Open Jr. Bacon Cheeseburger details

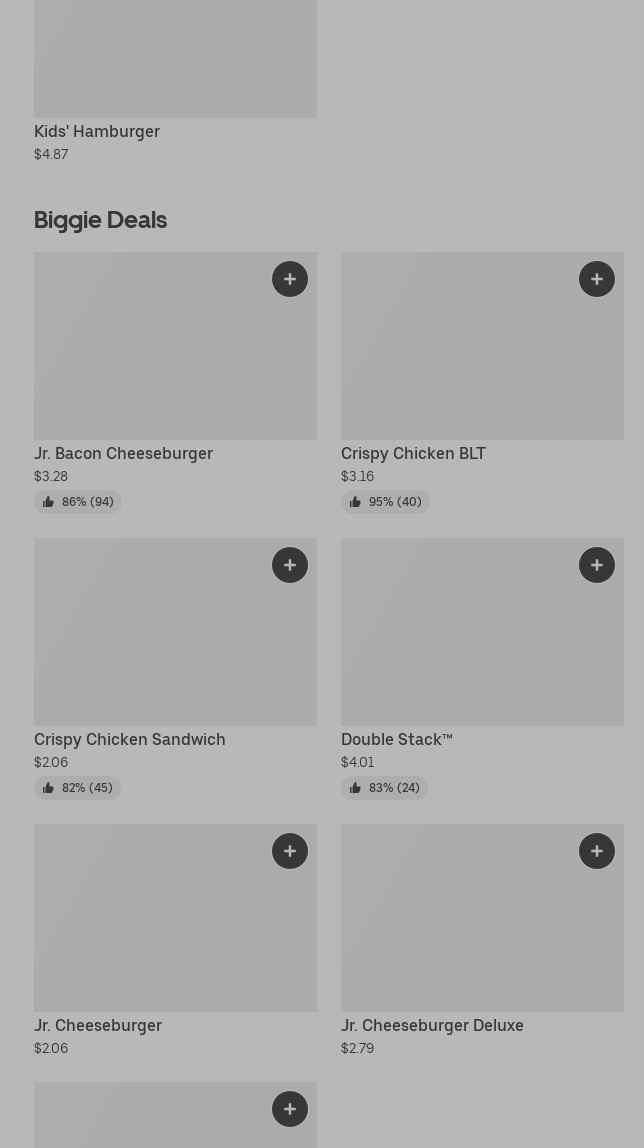(176, 383)
